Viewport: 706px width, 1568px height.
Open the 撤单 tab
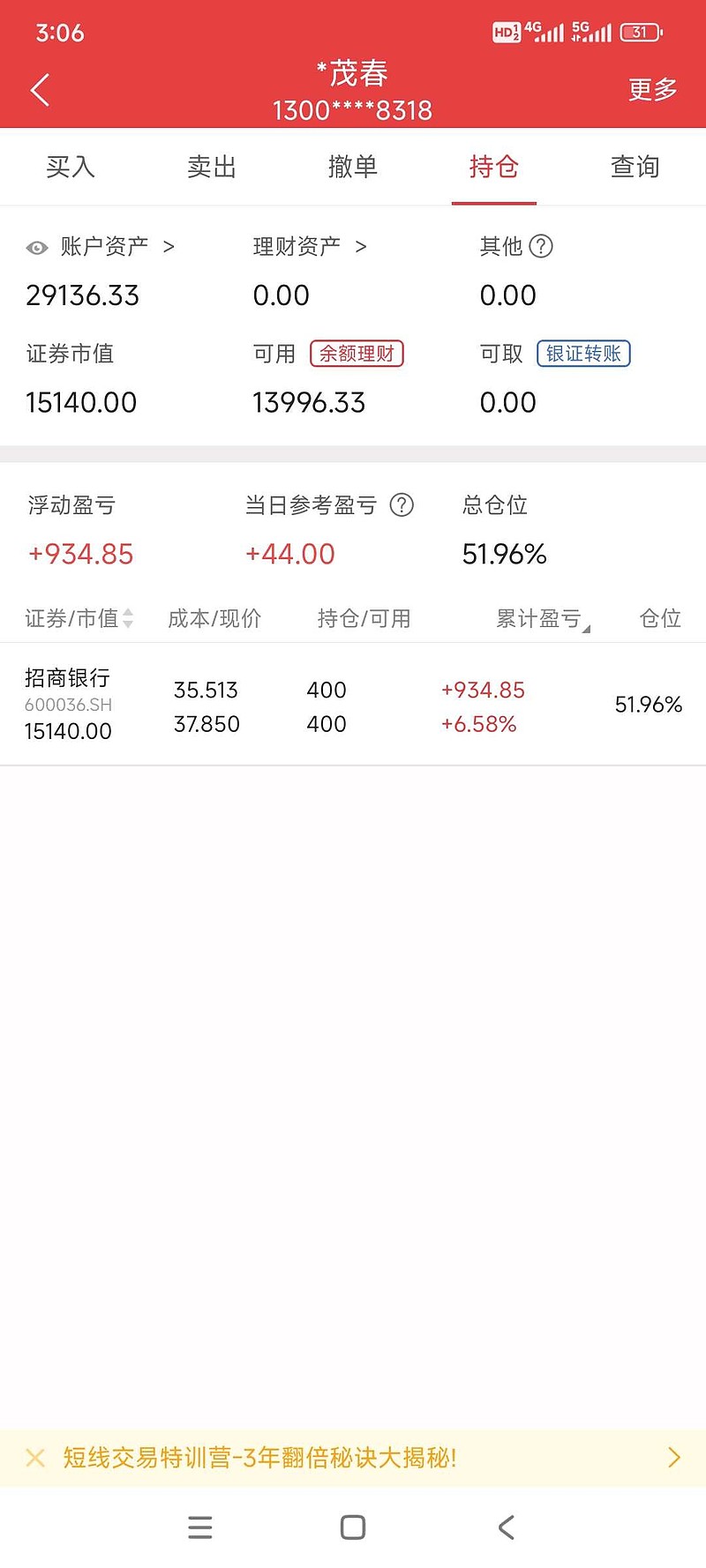[353, 168]
